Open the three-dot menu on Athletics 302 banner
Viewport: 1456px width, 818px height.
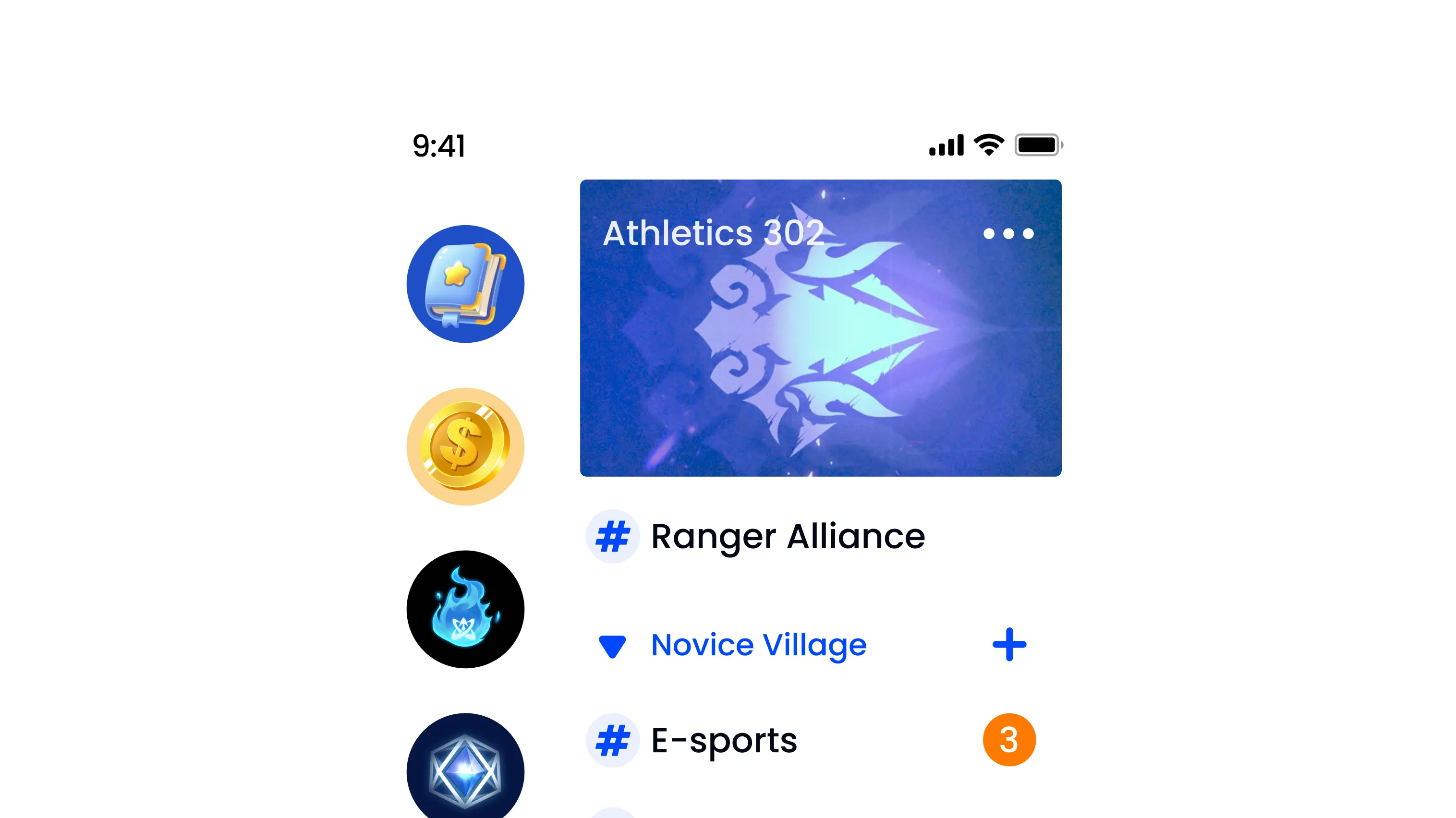[1008, 233]
